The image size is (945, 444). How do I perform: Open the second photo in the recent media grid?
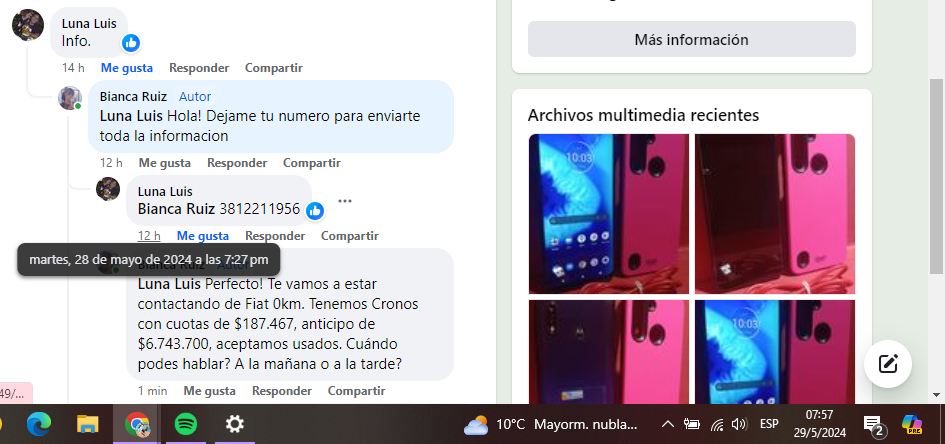[775, 213]
